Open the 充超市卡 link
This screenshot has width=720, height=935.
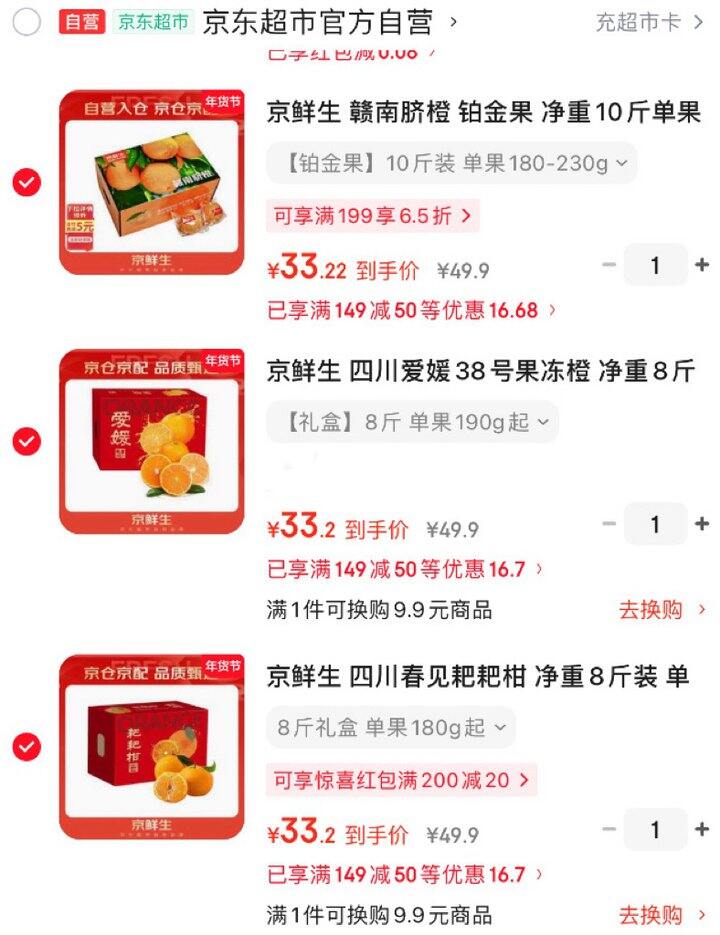(650, 22)
